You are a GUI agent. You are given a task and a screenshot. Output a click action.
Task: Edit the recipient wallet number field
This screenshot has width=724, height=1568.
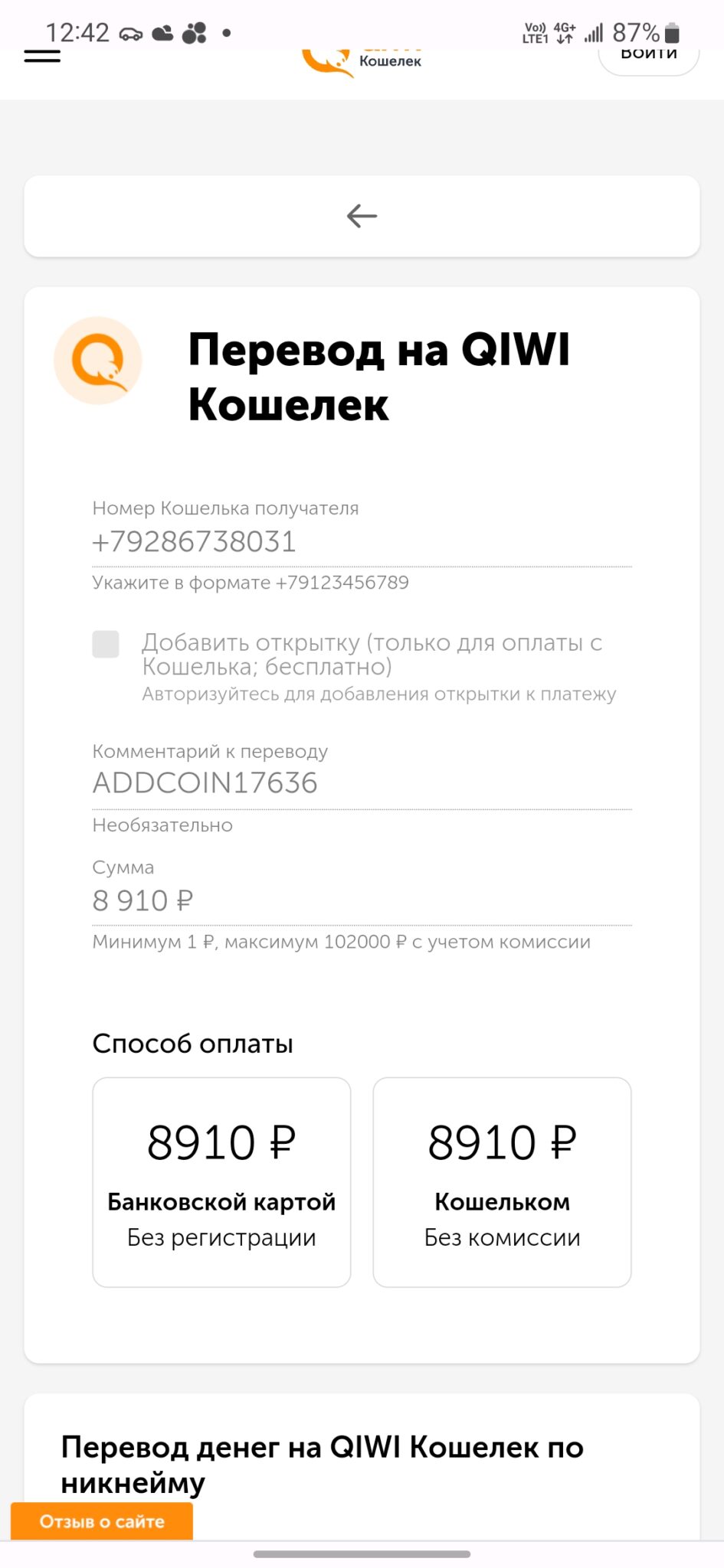tap(362, 542)
